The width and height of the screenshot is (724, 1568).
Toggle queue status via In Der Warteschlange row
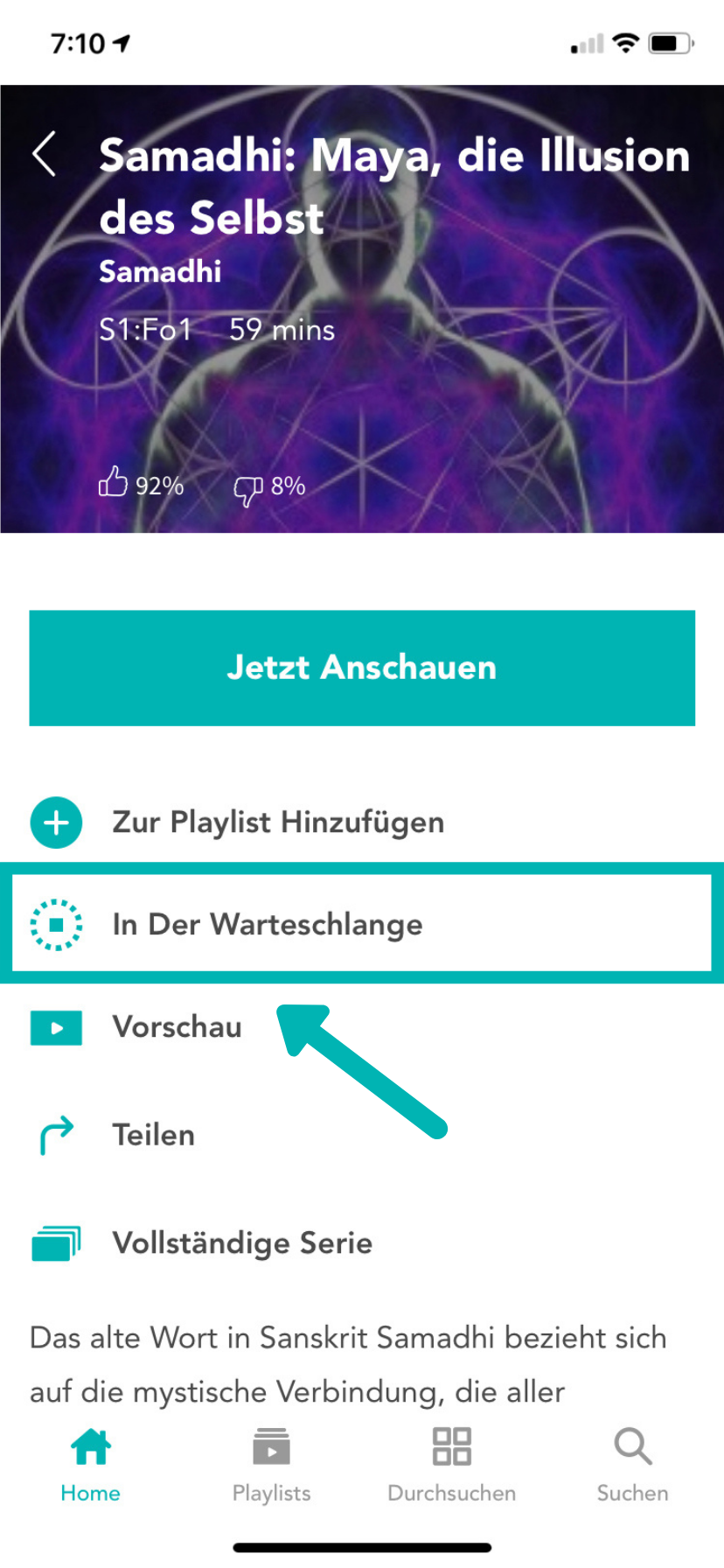click(267, 924)
